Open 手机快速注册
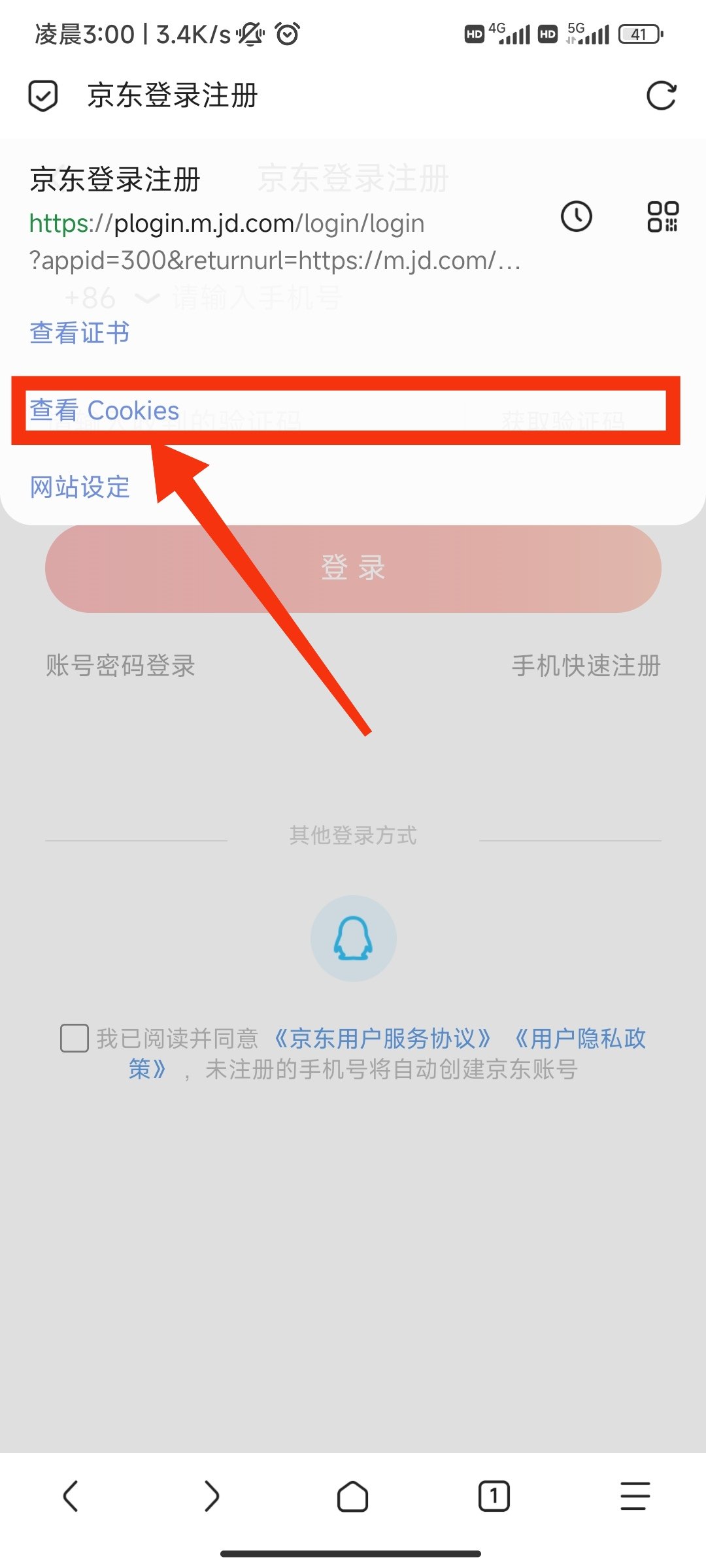This screenshot has width=706, height=1568. pyautogui.click(x=586, y=666)
